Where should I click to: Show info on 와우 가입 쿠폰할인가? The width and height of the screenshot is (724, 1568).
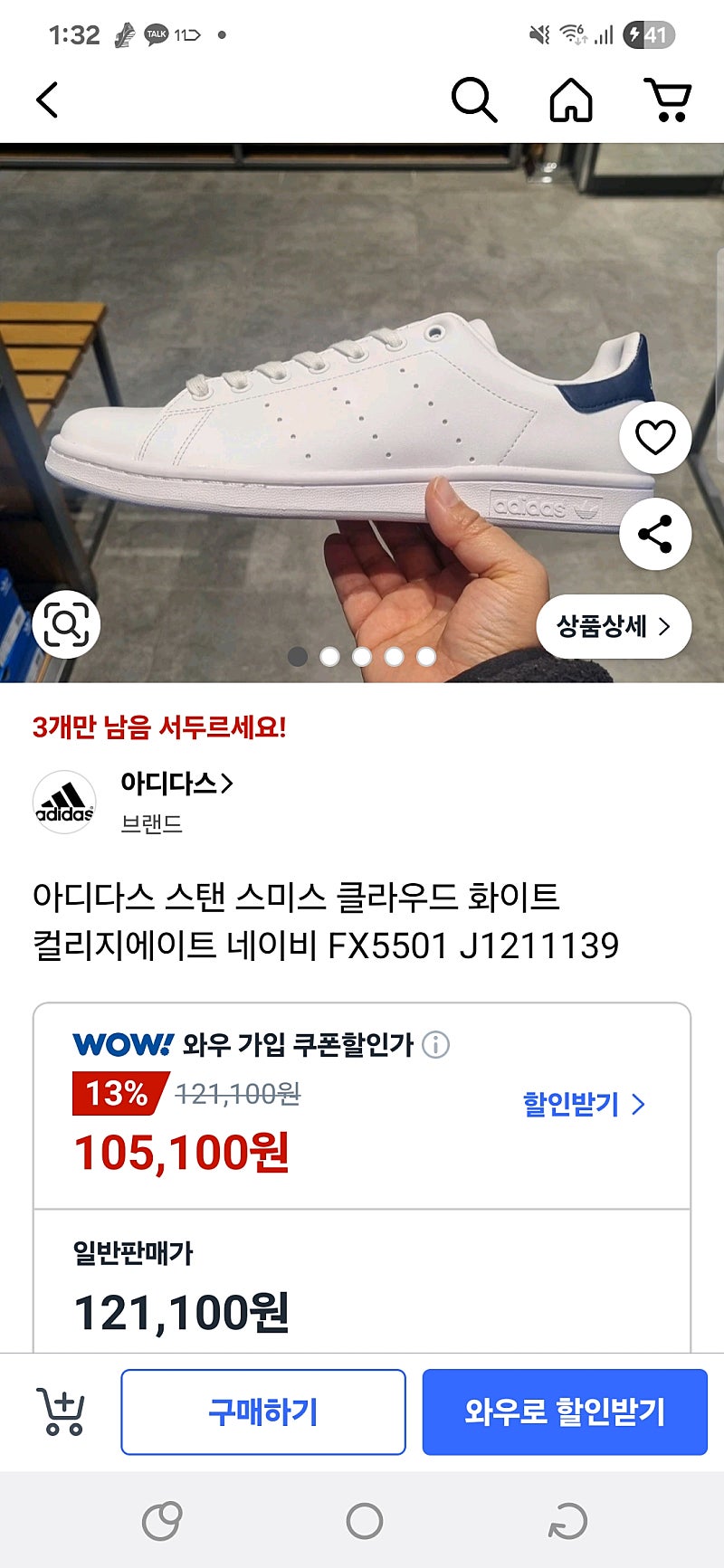(x=436, y=1045)
